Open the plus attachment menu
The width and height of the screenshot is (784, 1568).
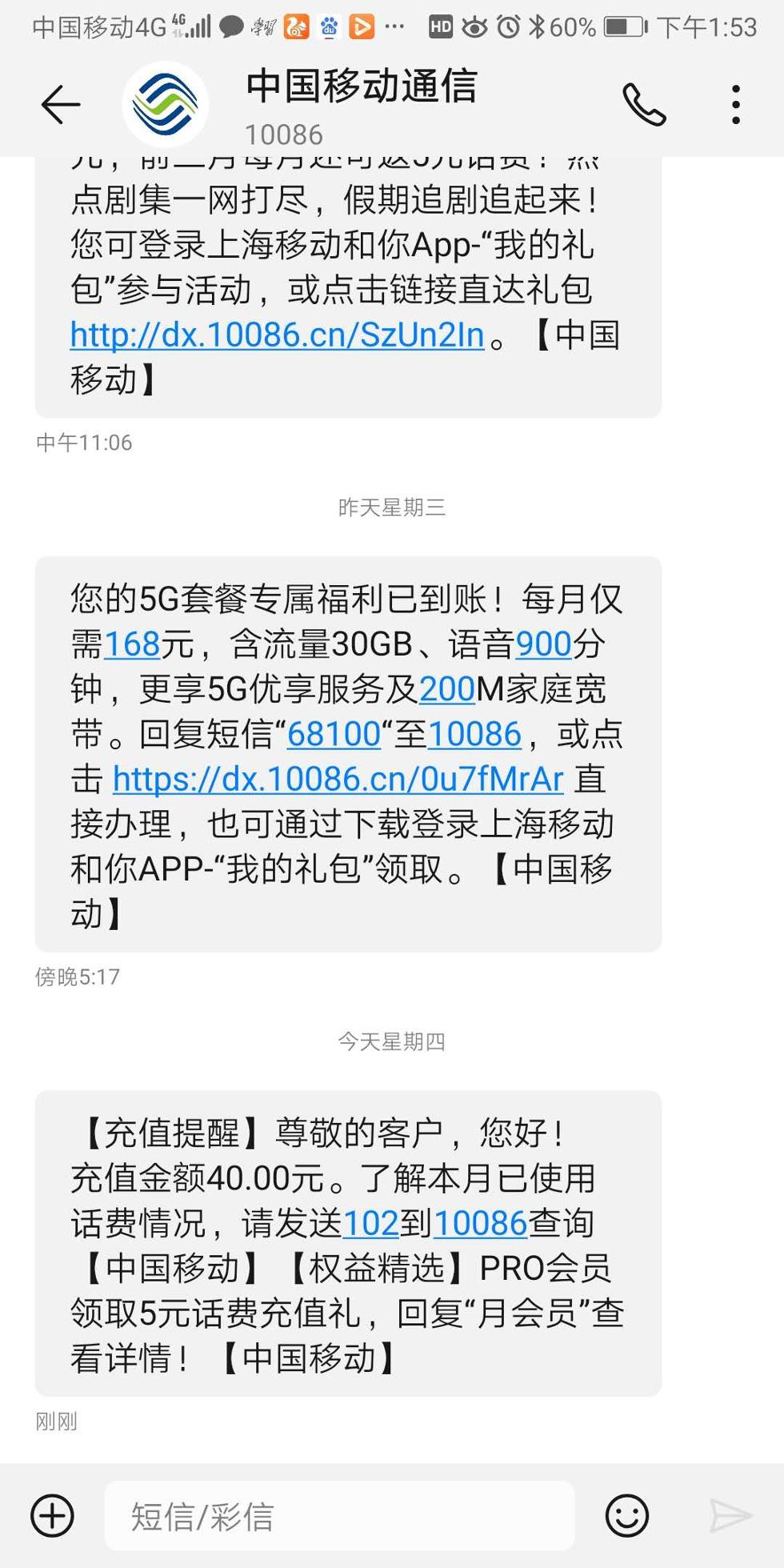53,1515
